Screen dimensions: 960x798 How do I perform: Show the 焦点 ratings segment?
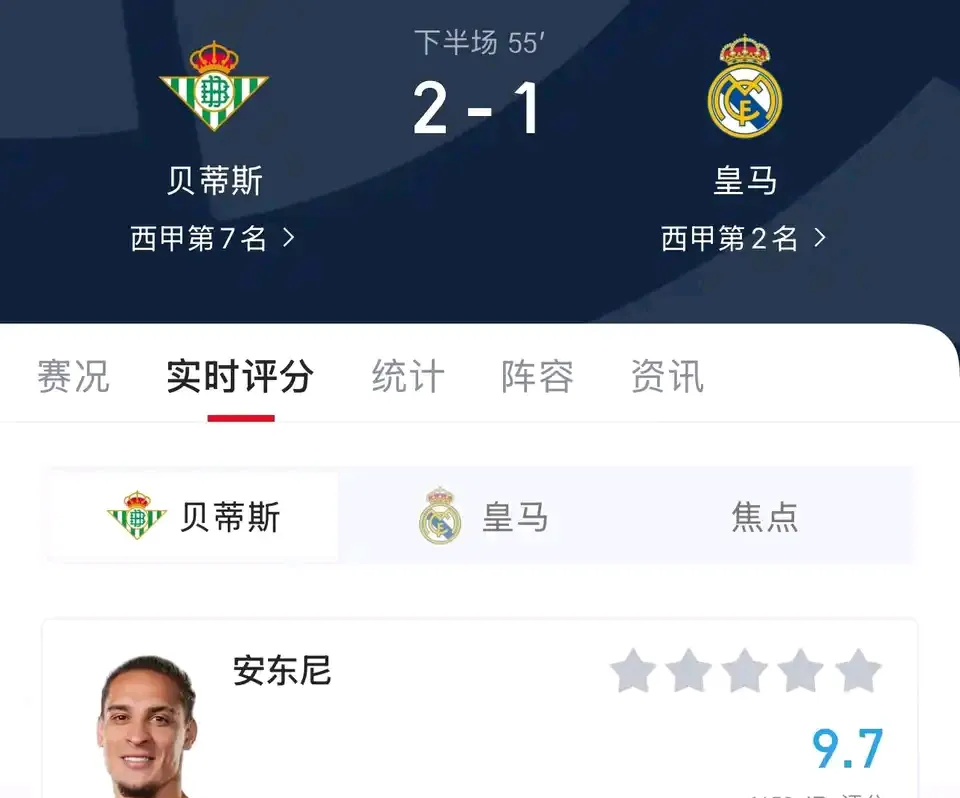[x=764, y=517]
